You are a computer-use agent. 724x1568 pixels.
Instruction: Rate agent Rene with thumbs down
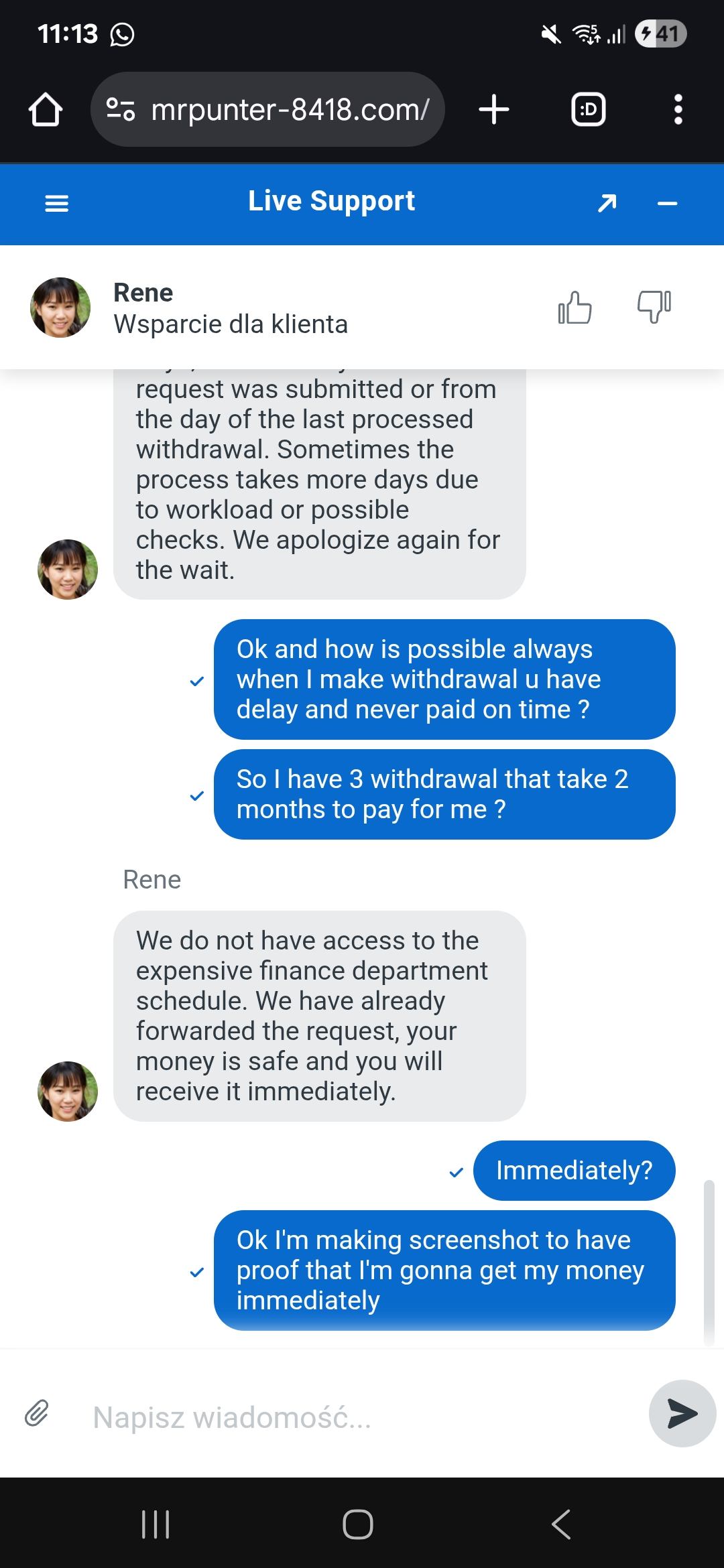click(x=654, y=308)
